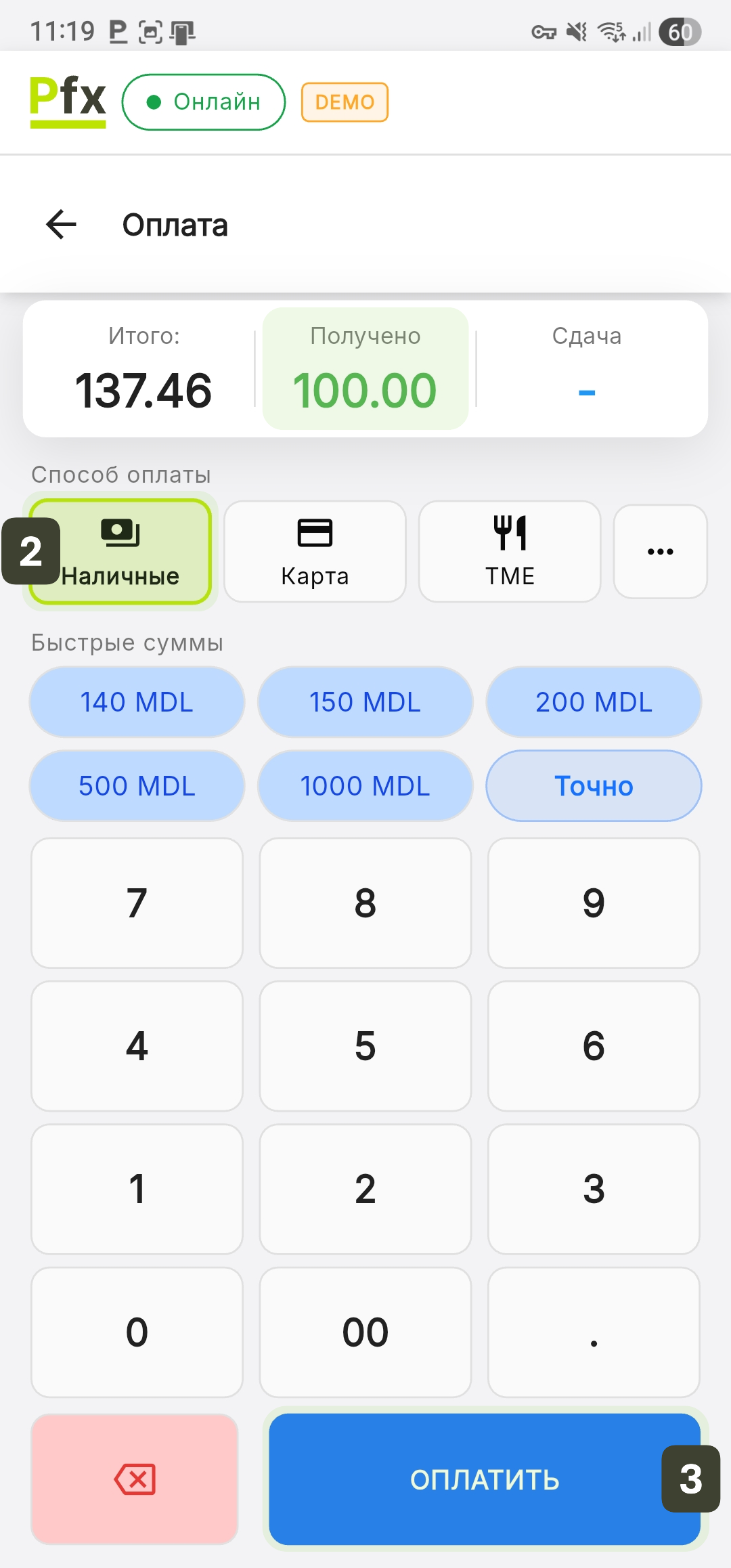Viewport: 731px width, 1568px height.
Task: Add a decimal point
Action: pos(594,1332)
